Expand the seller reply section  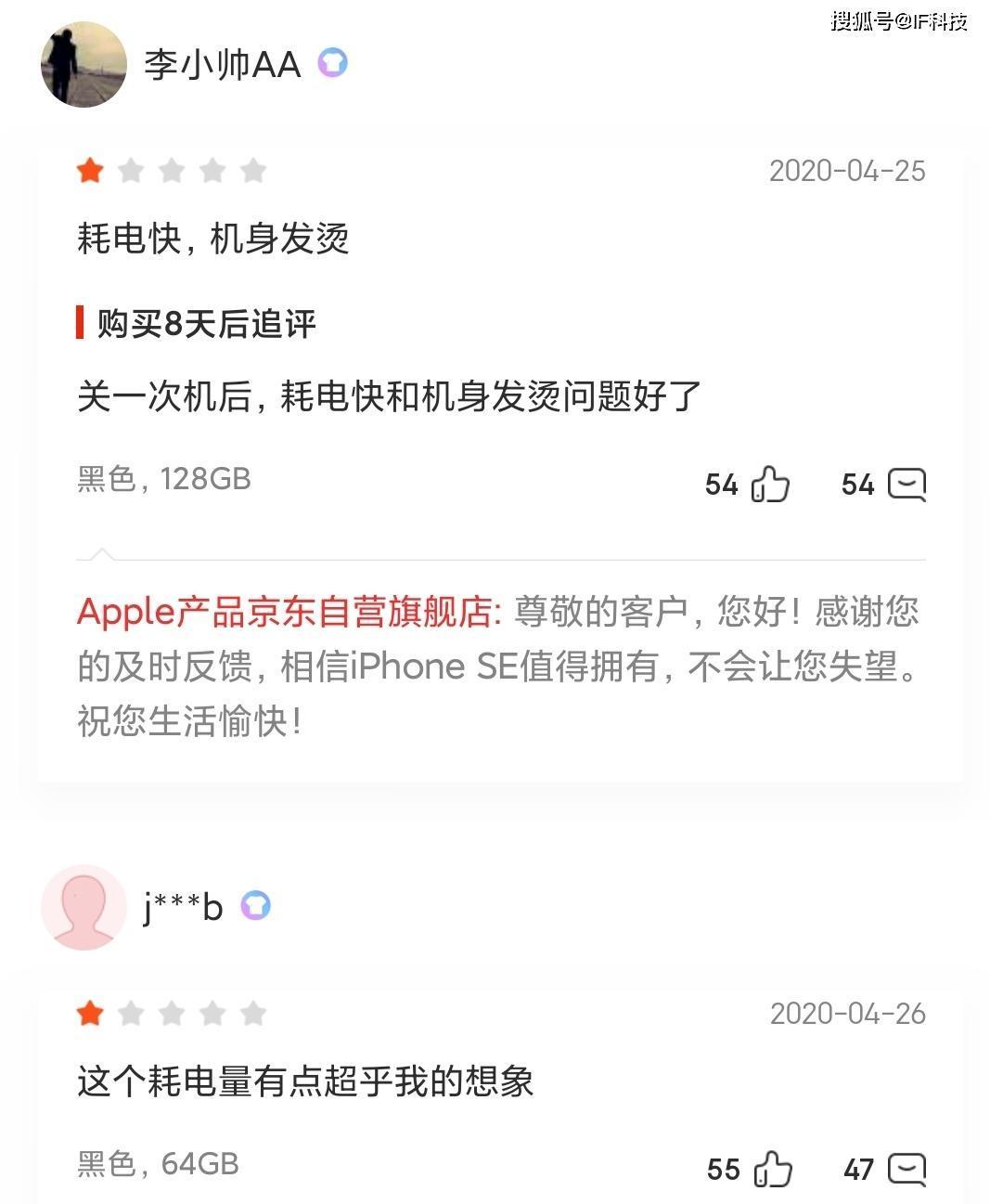pyautogui.click(x=499, y=661)
